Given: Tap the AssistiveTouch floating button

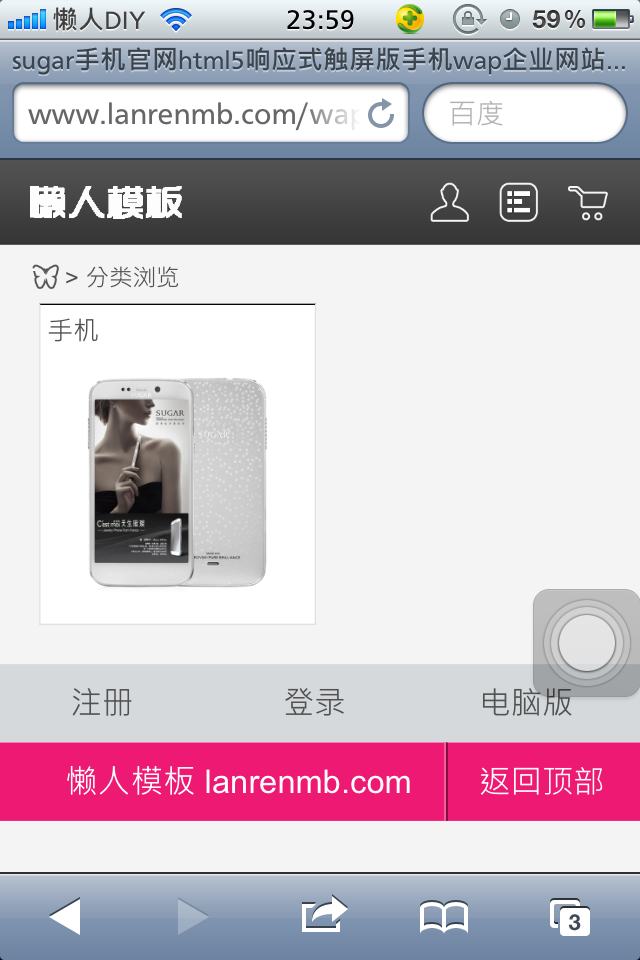Looking at the screenshot, I should 587,643.
